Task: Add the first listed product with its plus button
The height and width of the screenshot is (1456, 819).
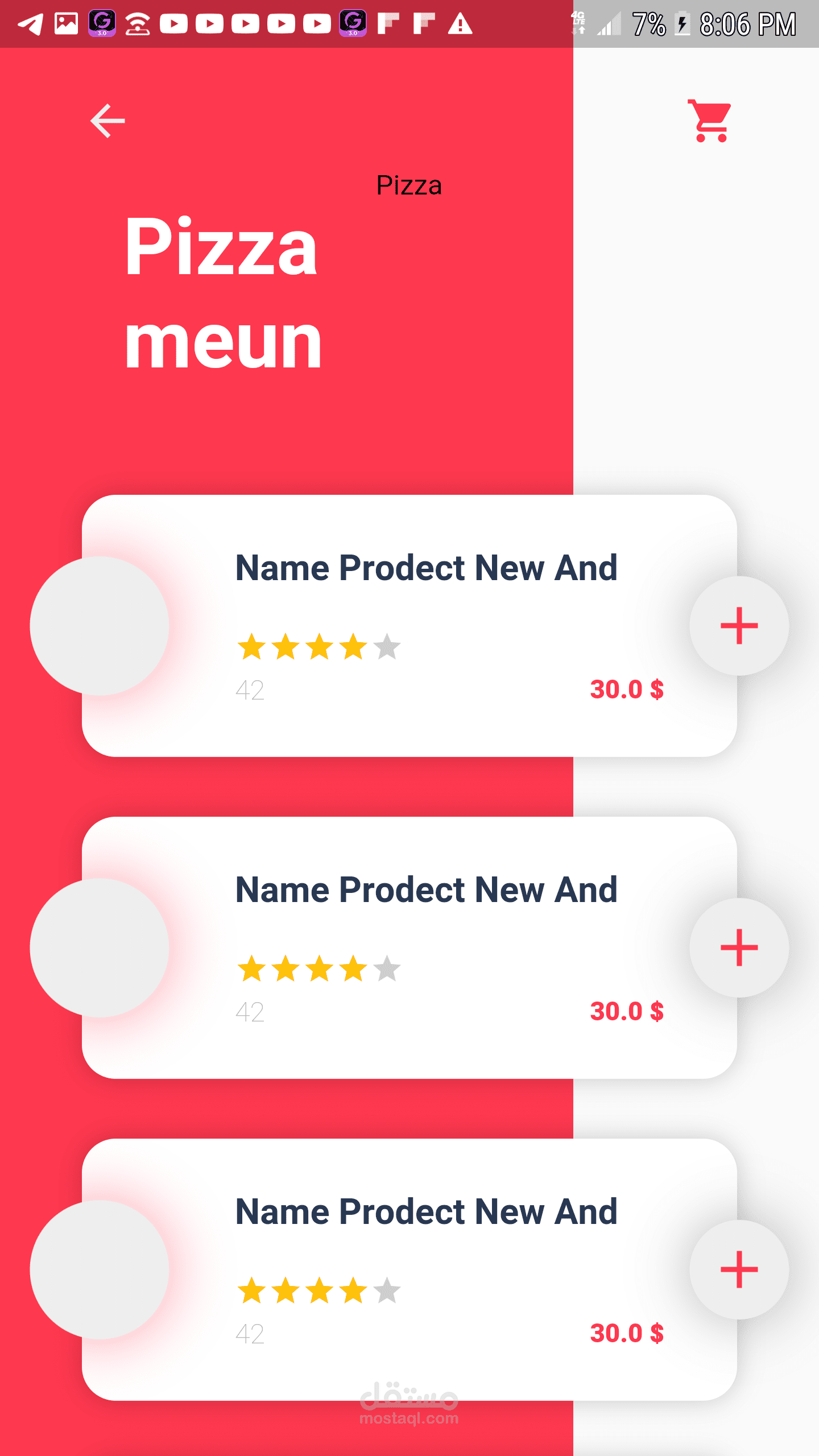Action: (739, 626)
